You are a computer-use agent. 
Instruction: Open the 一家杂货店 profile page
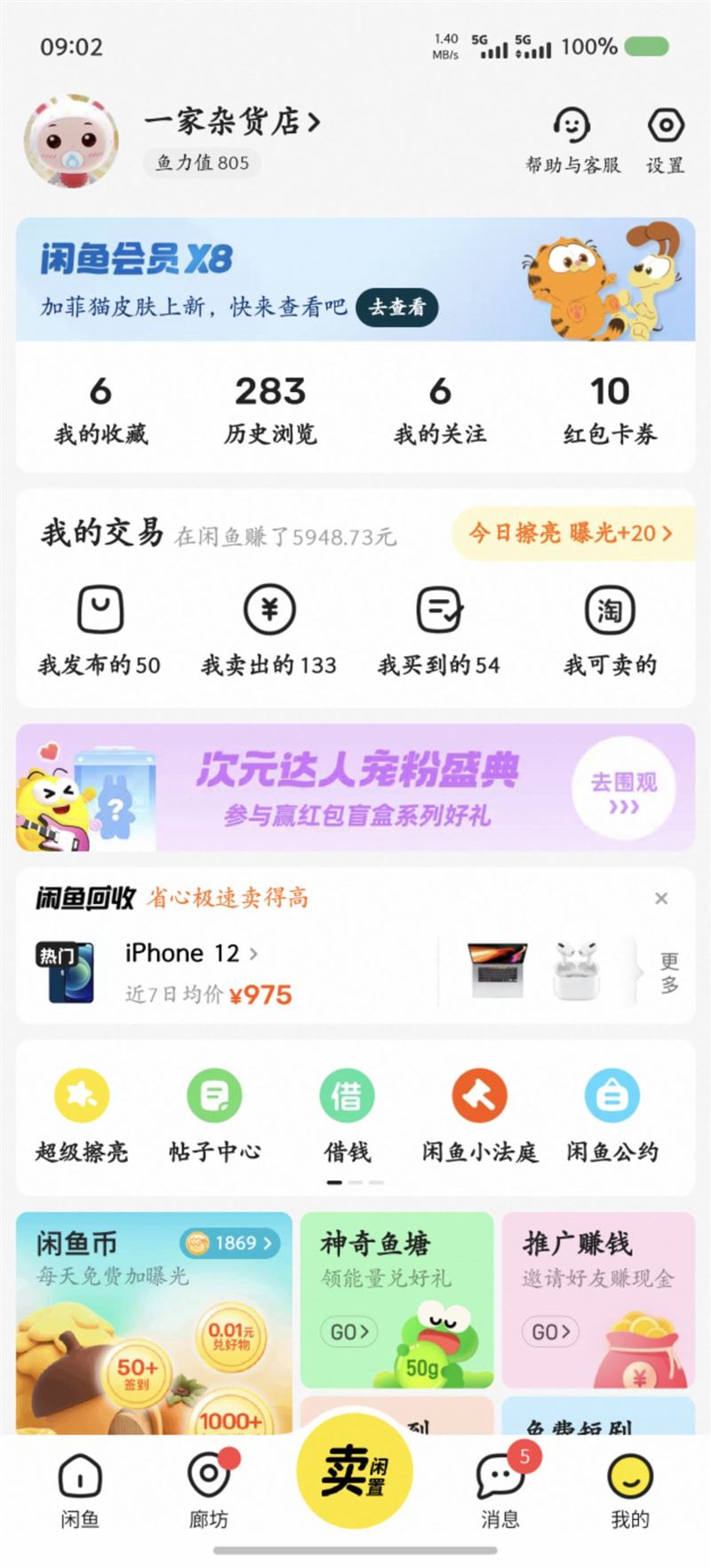click(x=232, y=122)
